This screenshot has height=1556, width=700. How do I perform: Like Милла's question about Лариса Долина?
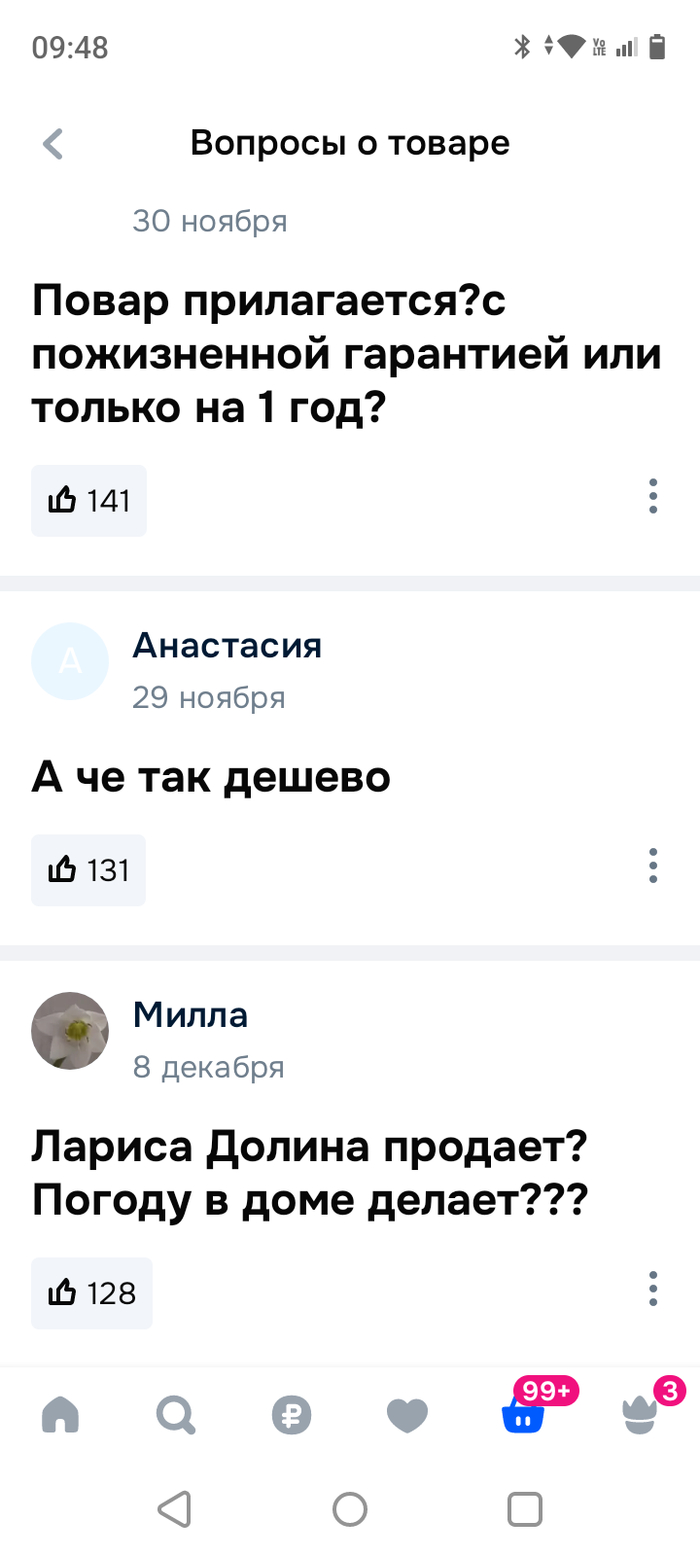(92, 1293)
